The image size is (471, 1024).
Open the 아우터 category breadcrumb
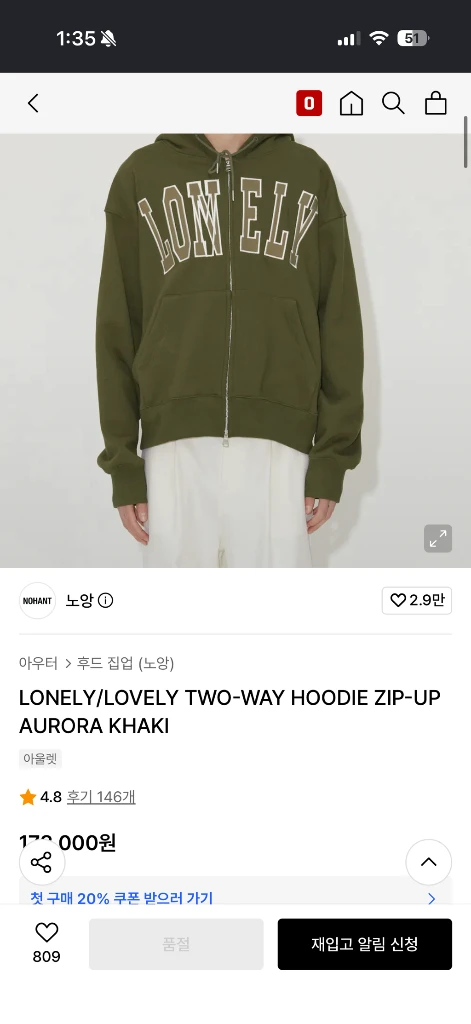(x=39, y=664)
